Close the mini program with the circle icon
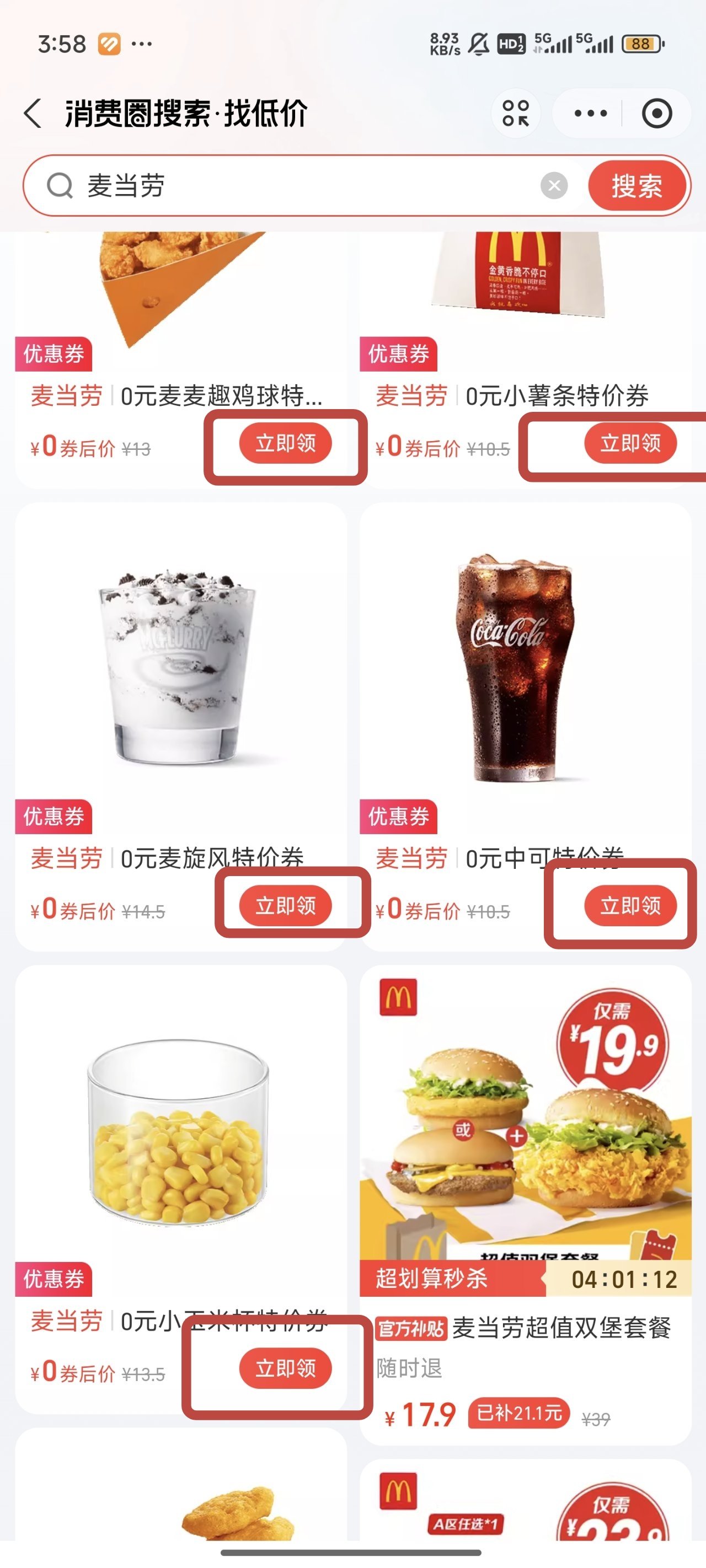The image size is (706, 1568). tap(657, 114)
